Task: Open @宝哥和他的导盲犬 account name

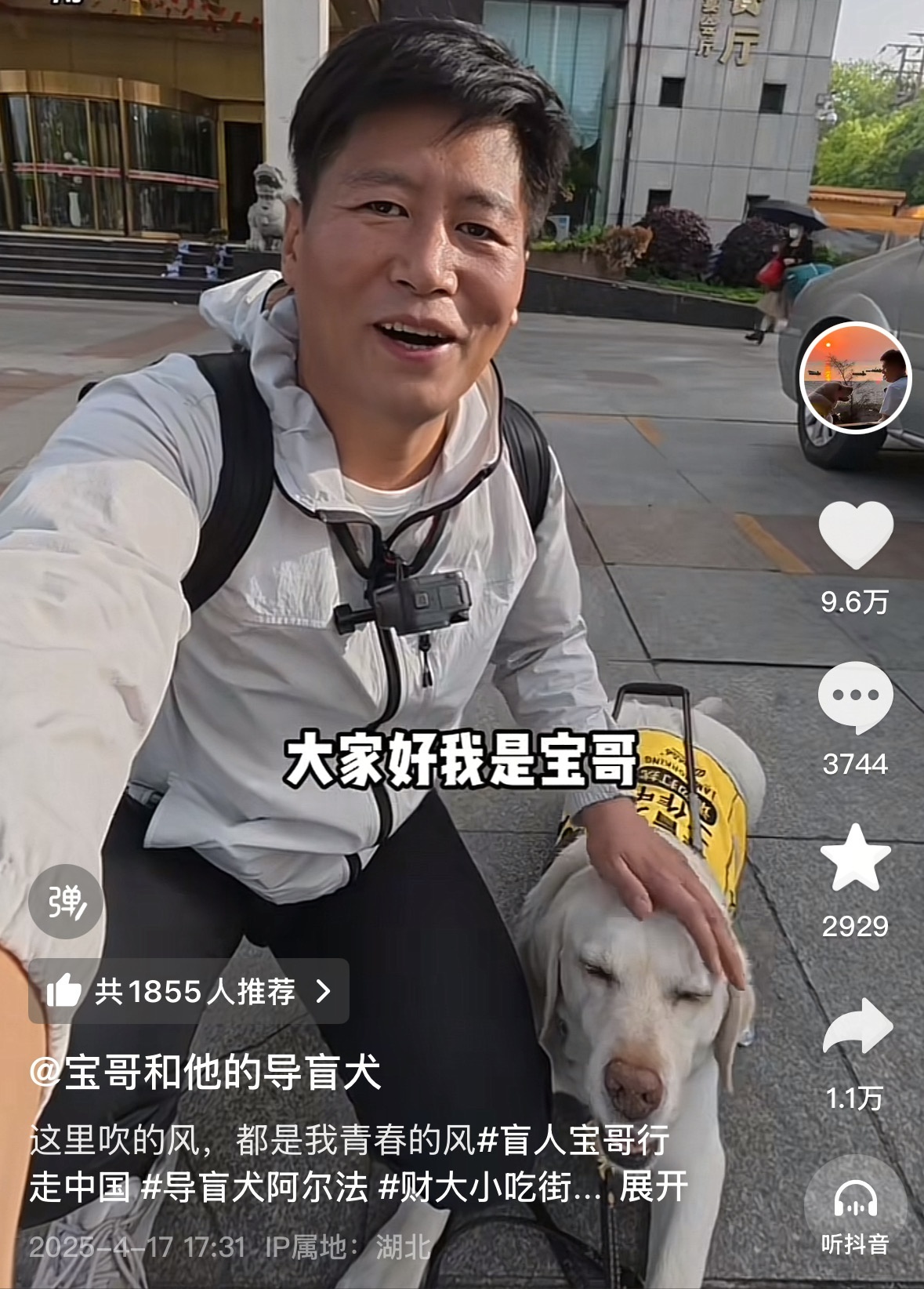Action: (x=205, y=1072)
